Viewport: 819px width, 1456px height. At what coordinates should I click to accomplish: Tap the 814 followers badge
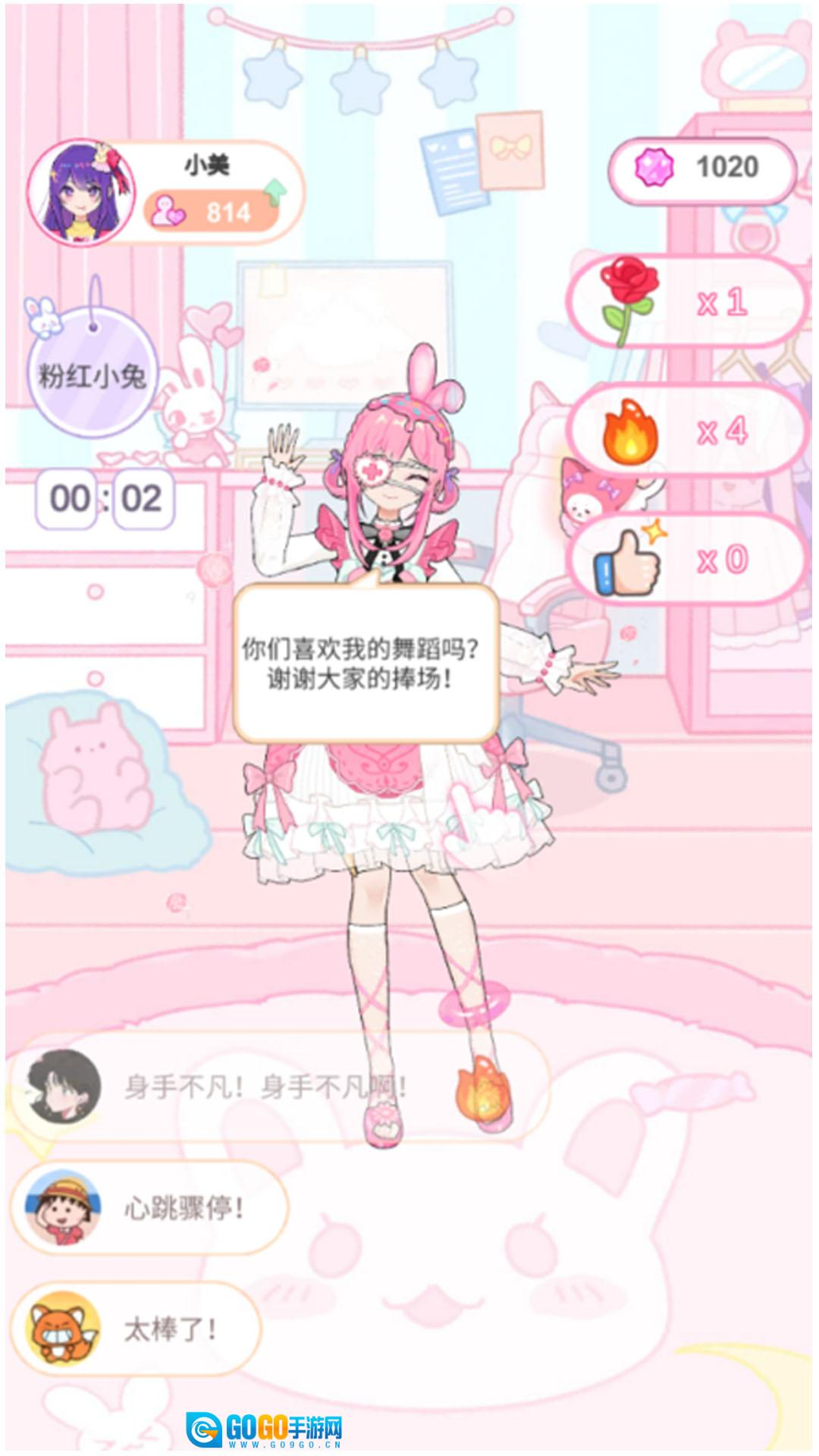(211, 212)
